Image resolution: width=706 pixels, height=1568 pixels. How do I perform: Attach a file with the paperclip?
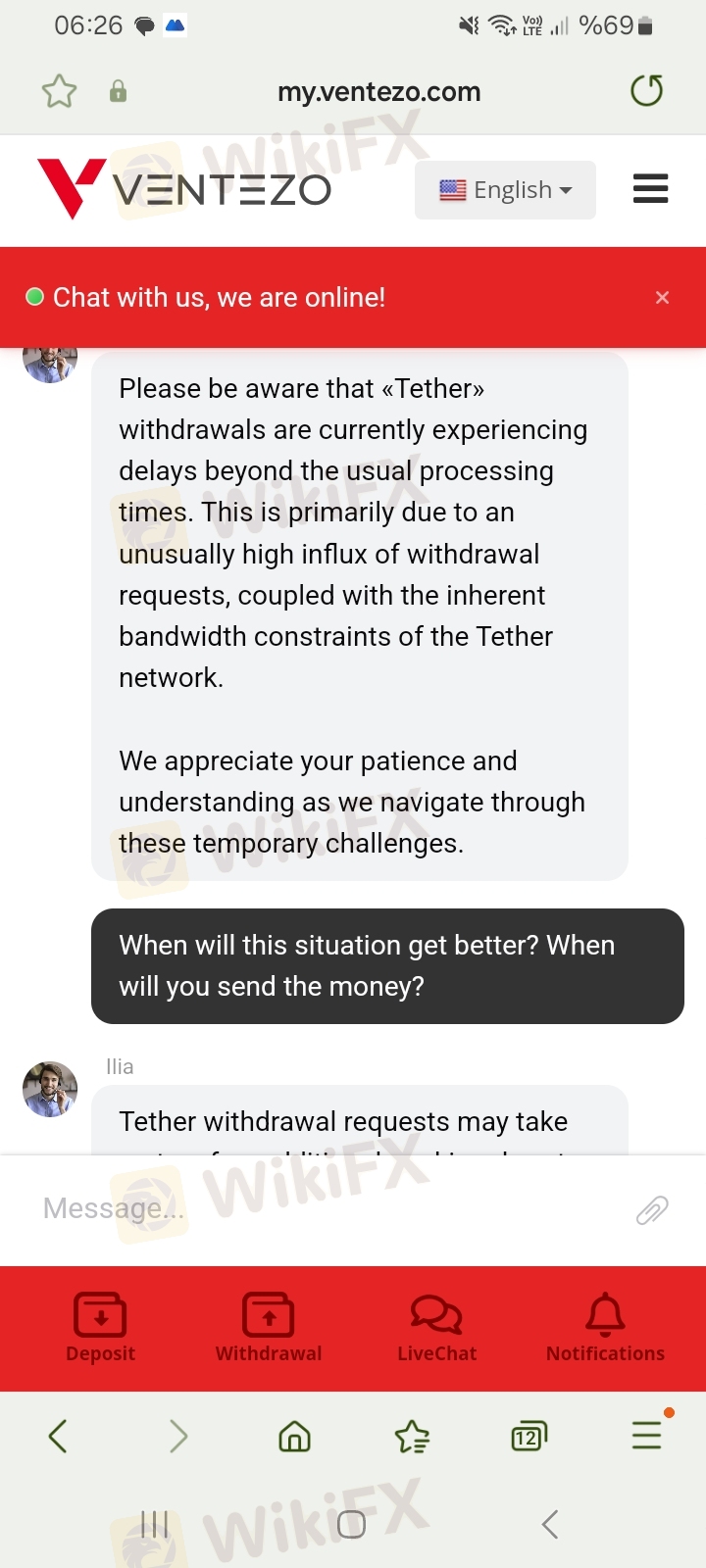(652, 1210)
